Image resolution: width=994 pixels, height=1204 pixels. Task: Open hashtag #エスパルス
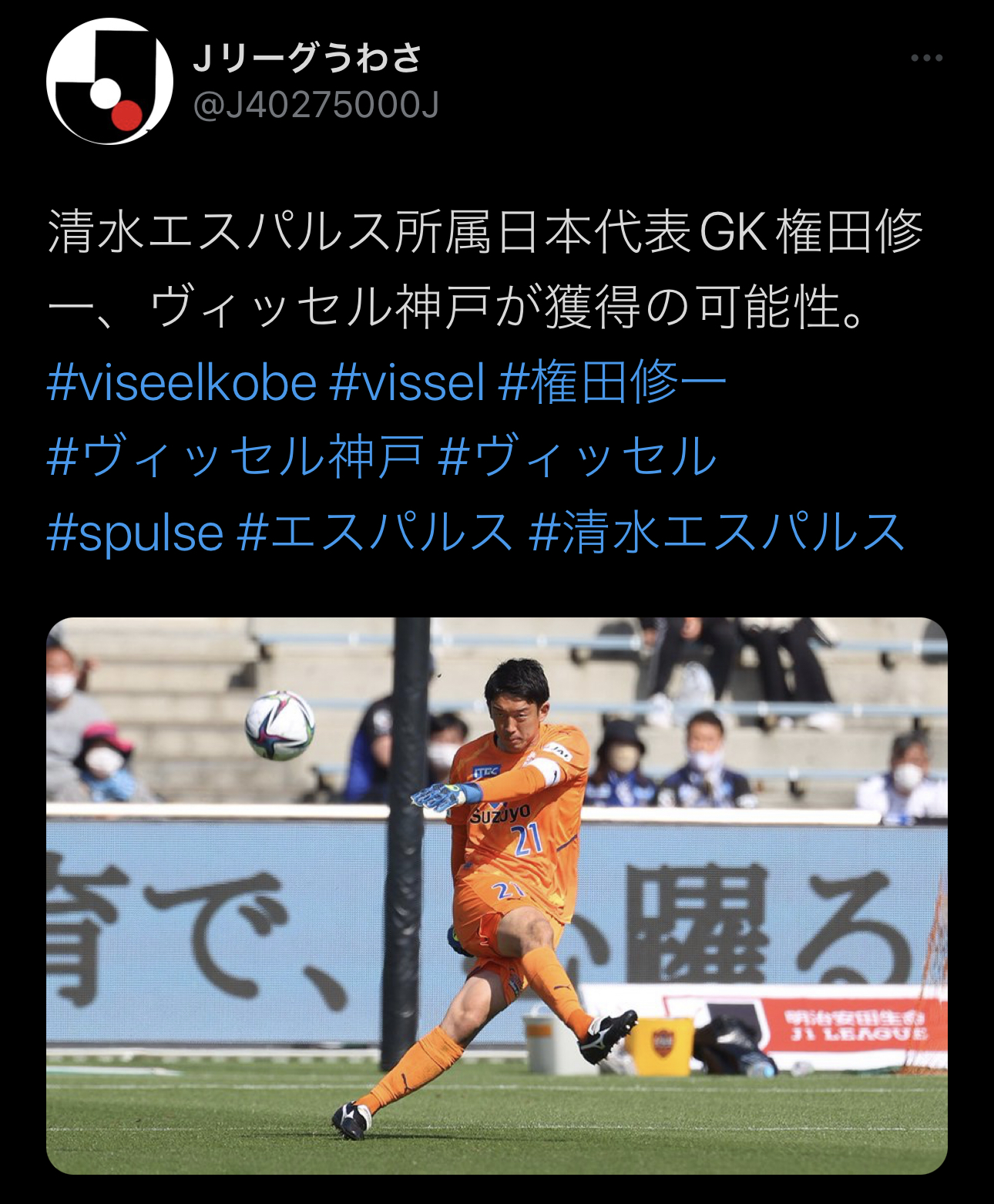(x=375, y=532)
